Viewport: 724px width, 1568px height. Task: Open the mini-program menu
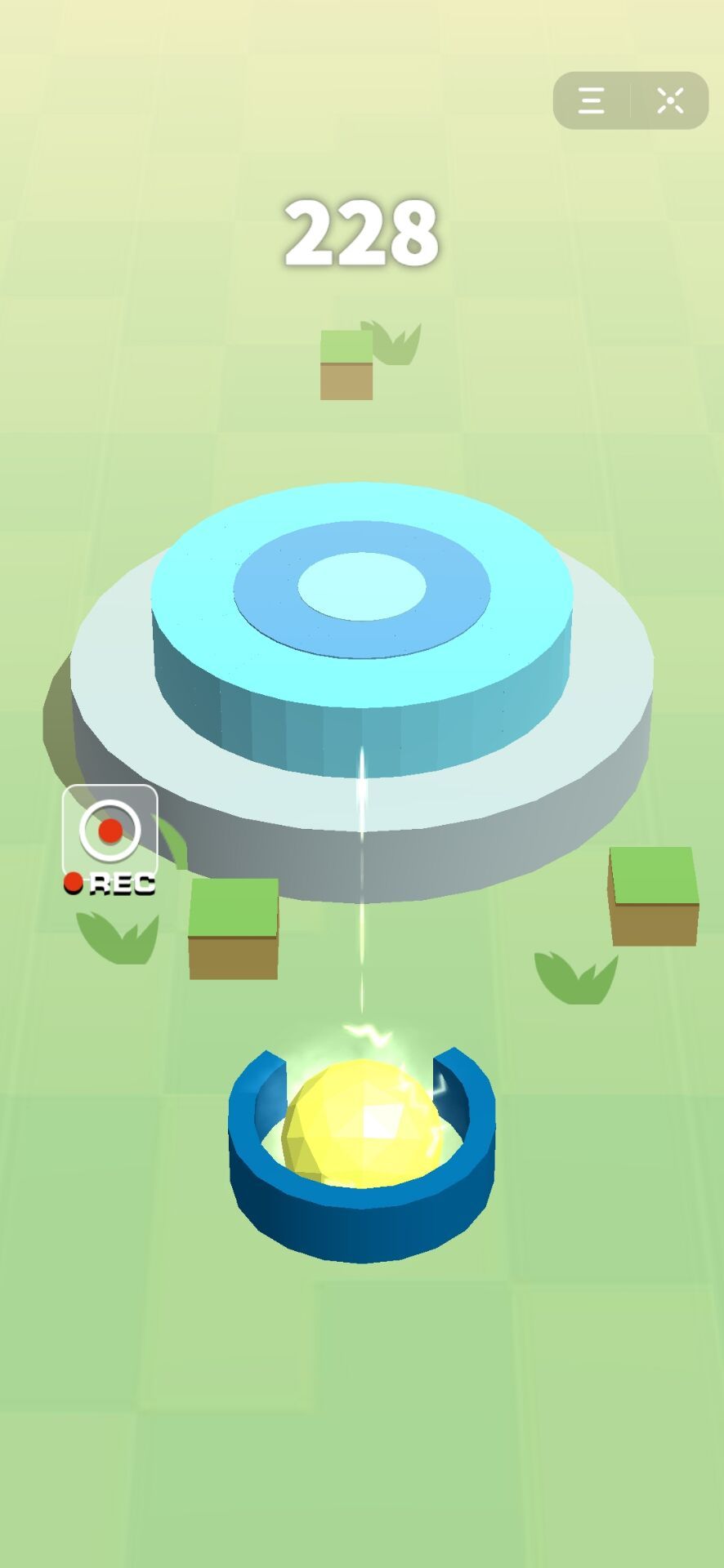(592, 100)
